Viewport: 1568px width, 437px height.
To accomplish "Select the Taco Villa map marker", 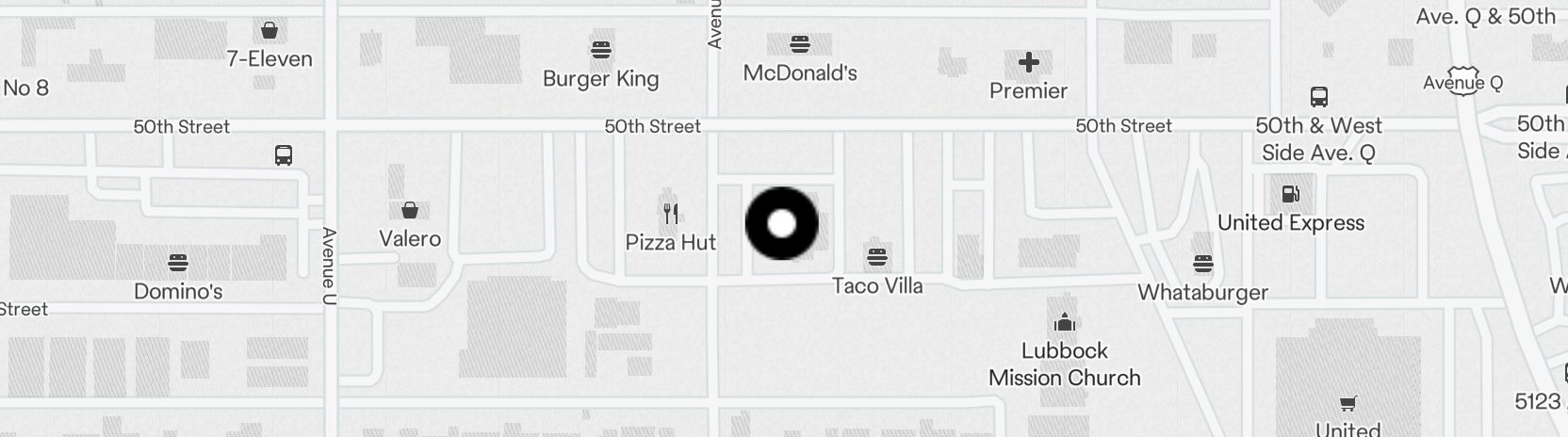I will point(877,256).
